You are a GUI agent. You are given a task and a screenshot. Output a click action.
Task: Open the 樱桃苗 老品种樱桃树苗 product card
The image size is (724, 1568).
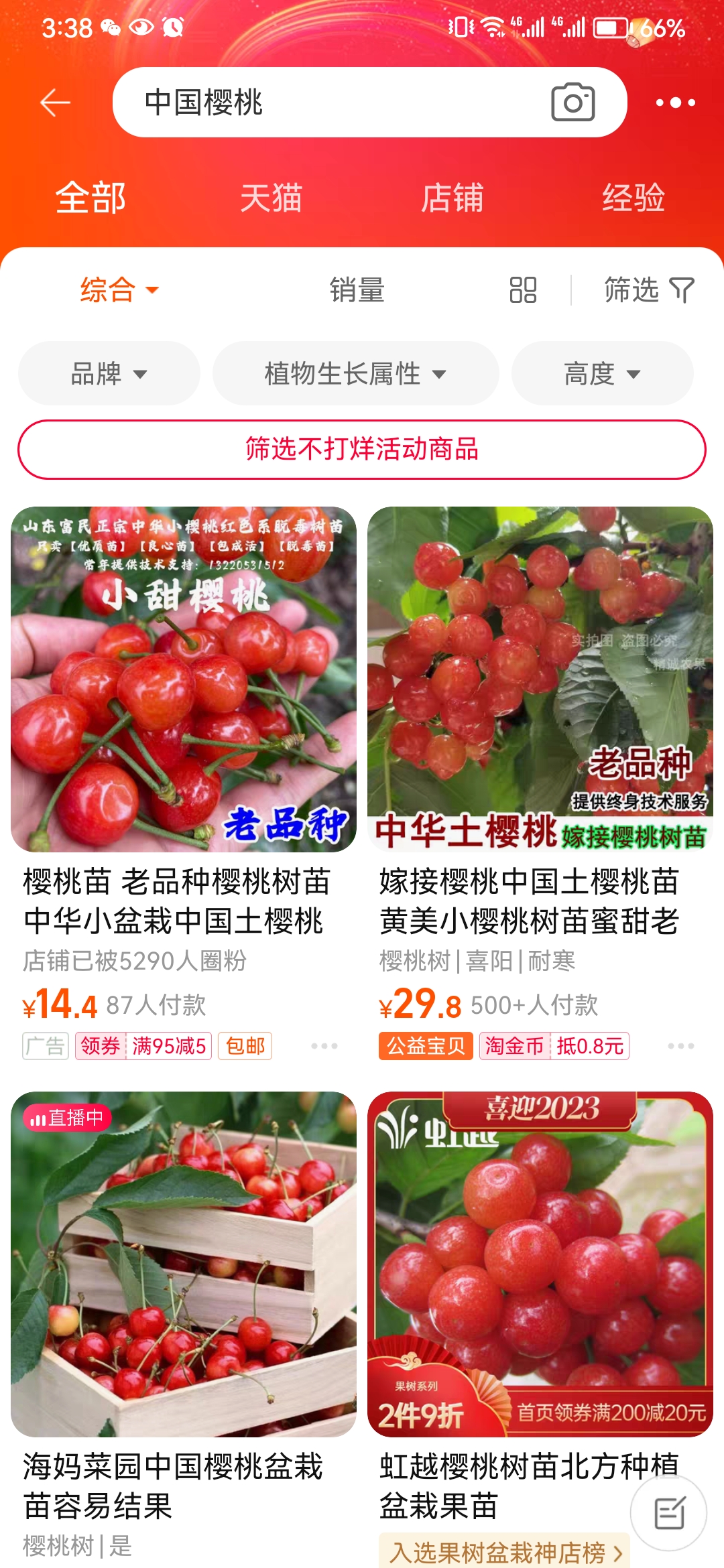pyautogui.click(x=183, y=680)
